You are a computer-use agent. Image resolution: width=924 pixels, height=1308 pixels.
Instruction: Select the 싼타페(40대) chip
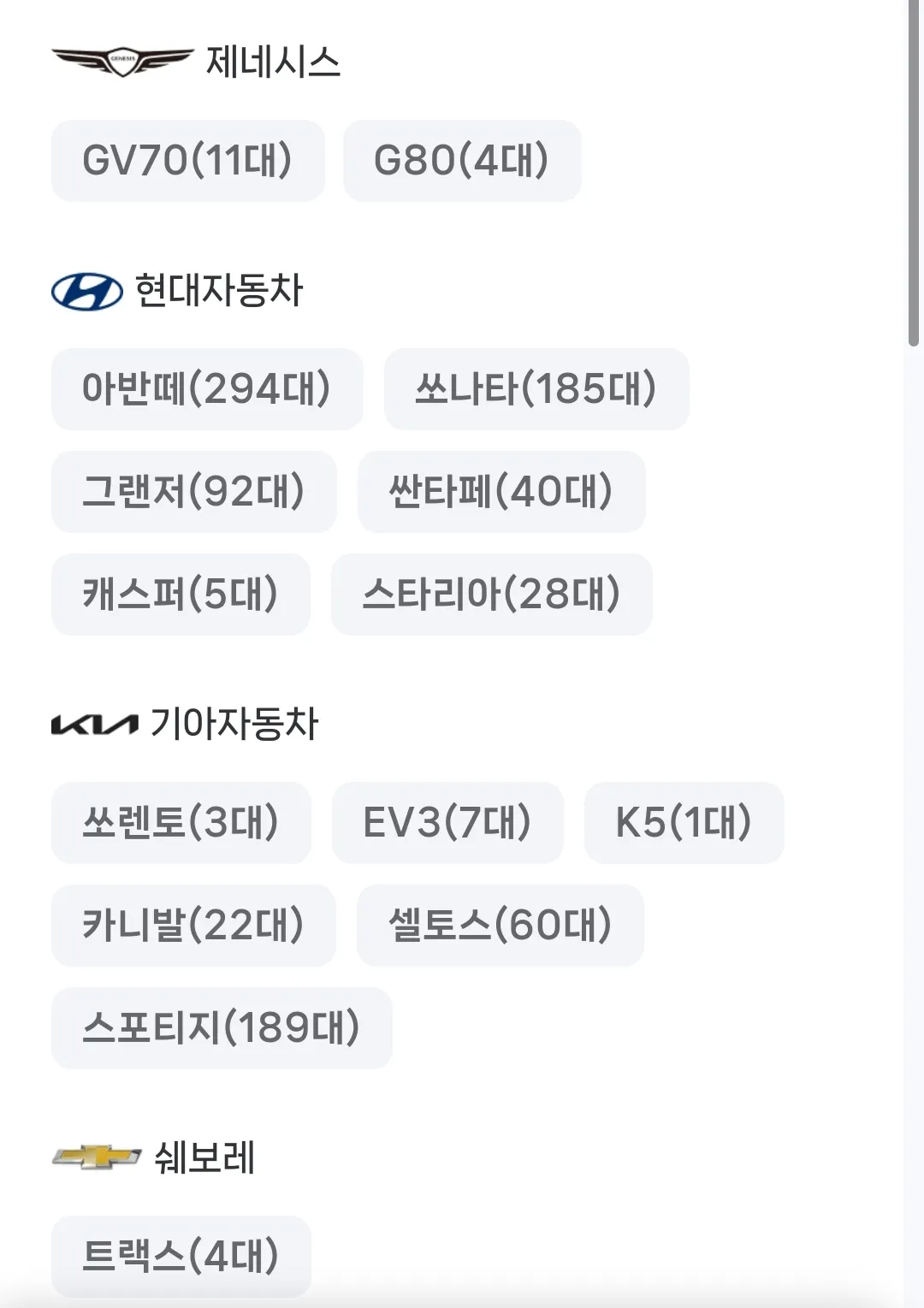point(500,492)
